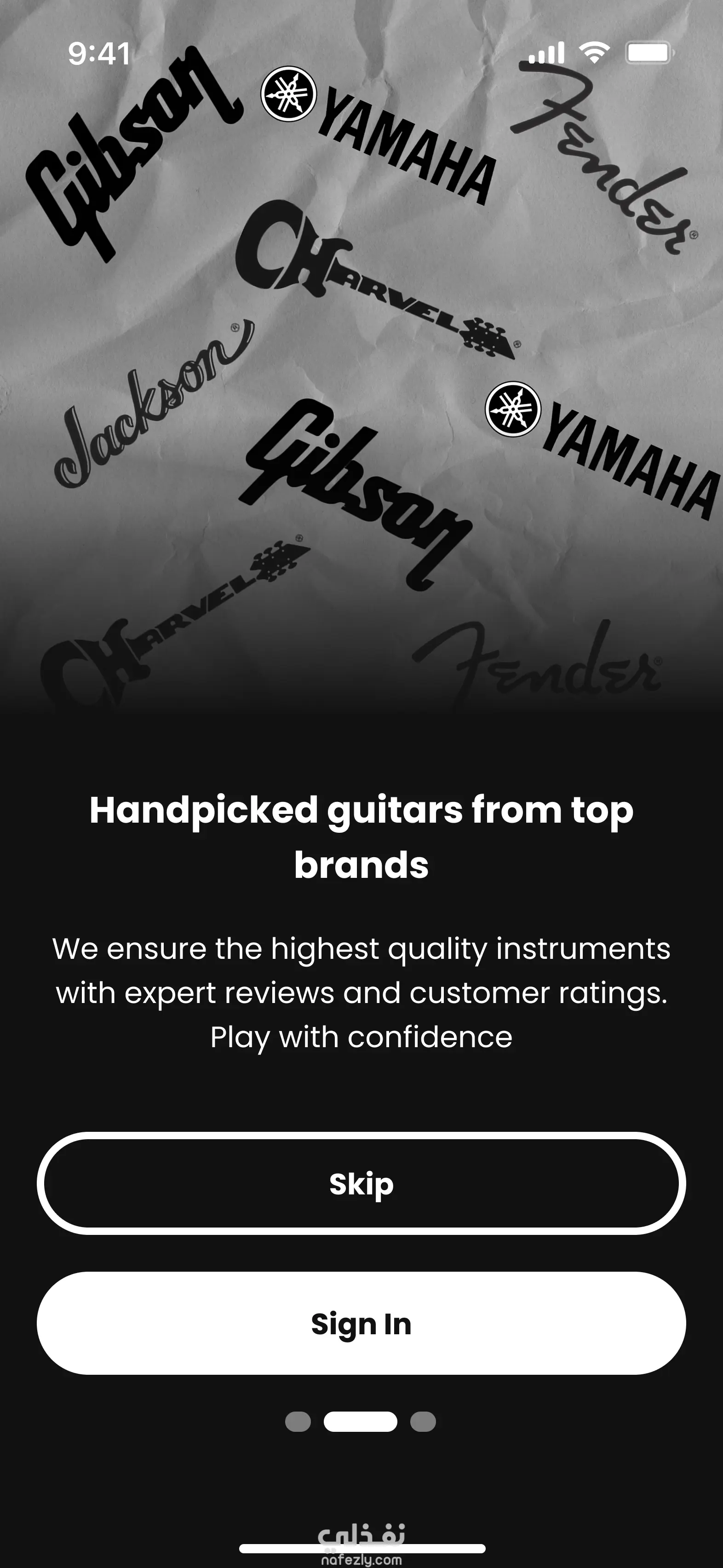This screenshot has width=723, height=1568.
Task: Tap the Sign In button
Action: [361, 1324]
